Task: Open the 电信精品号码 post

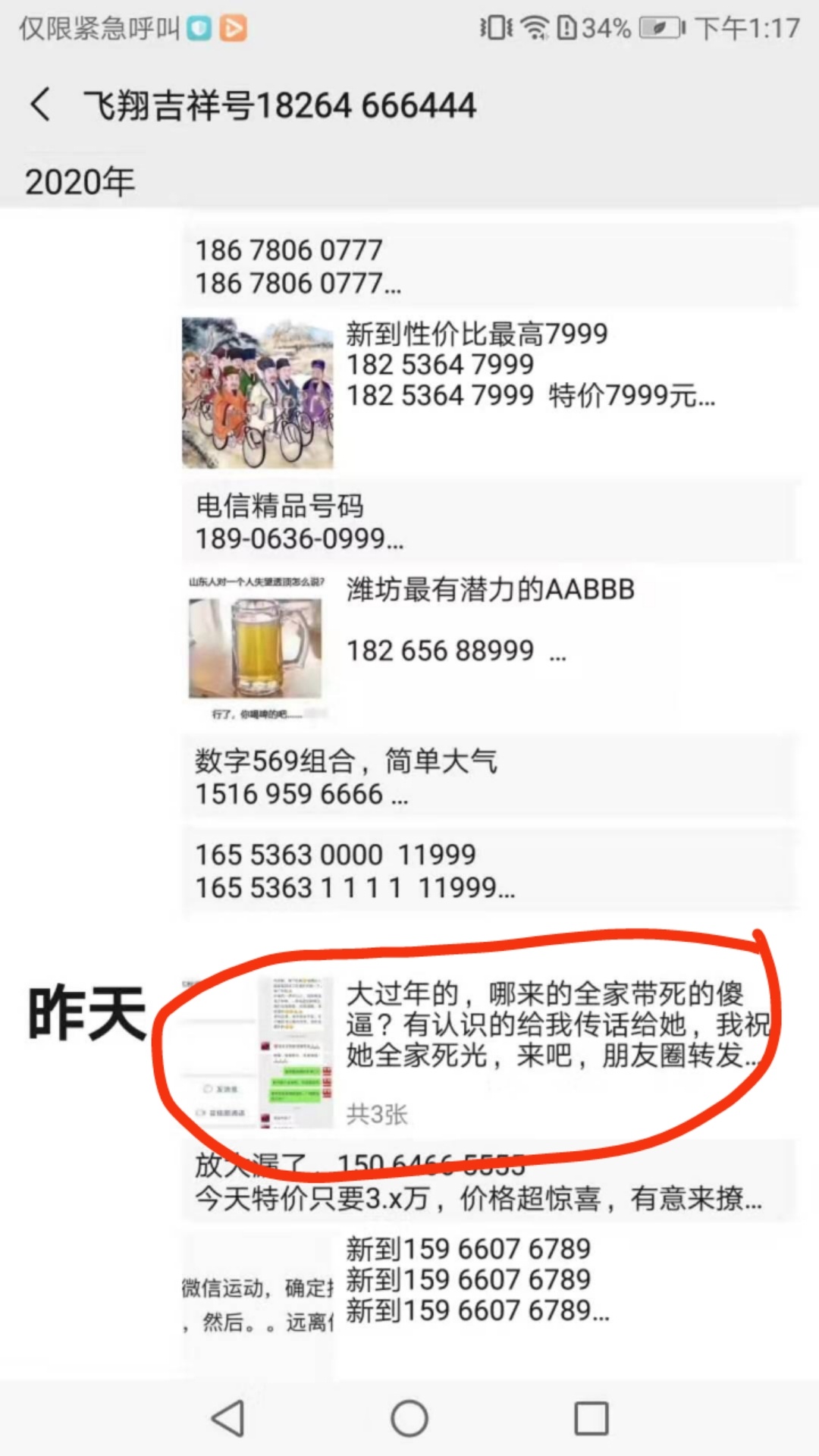Action: click(x=489, y=522)
